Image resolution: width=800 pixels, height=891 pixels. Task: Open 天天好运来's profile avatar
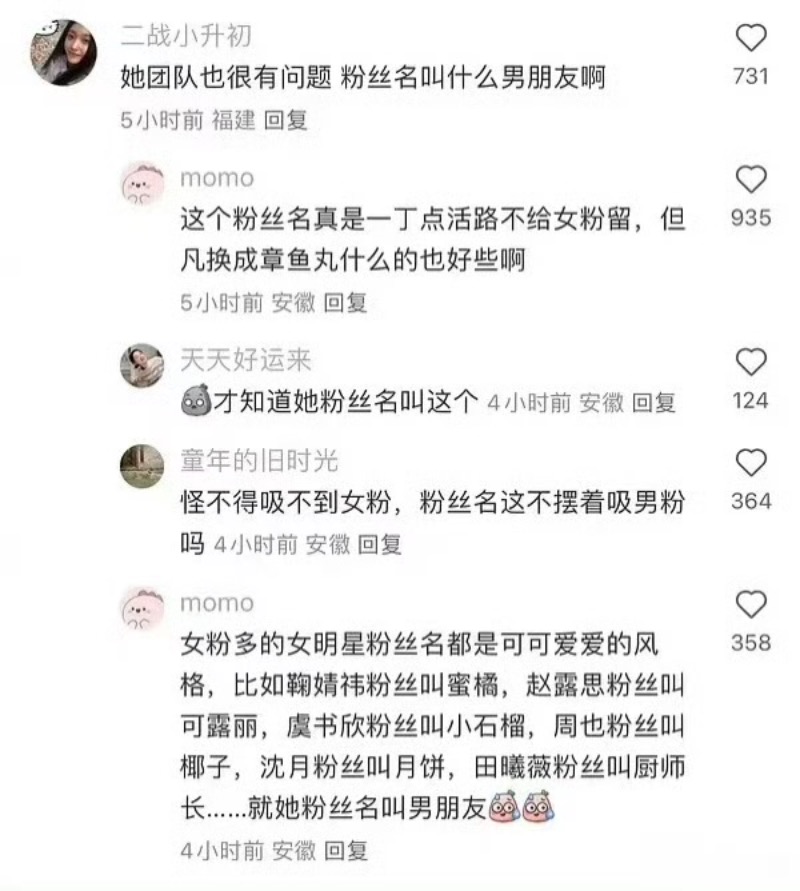point(142,365)
